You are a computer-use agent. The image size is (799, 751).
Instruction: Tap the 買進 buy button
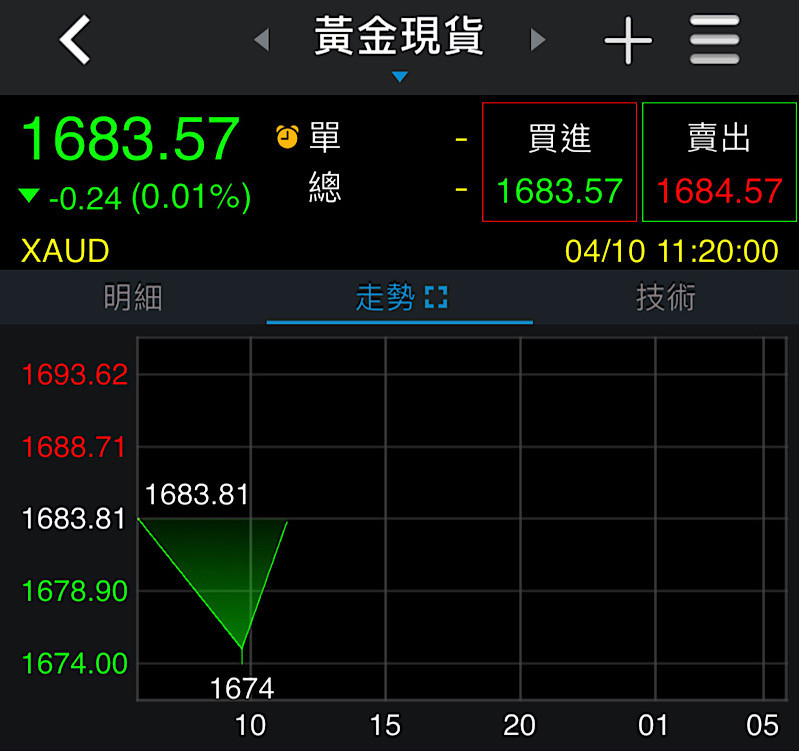(x=559, y=162)
